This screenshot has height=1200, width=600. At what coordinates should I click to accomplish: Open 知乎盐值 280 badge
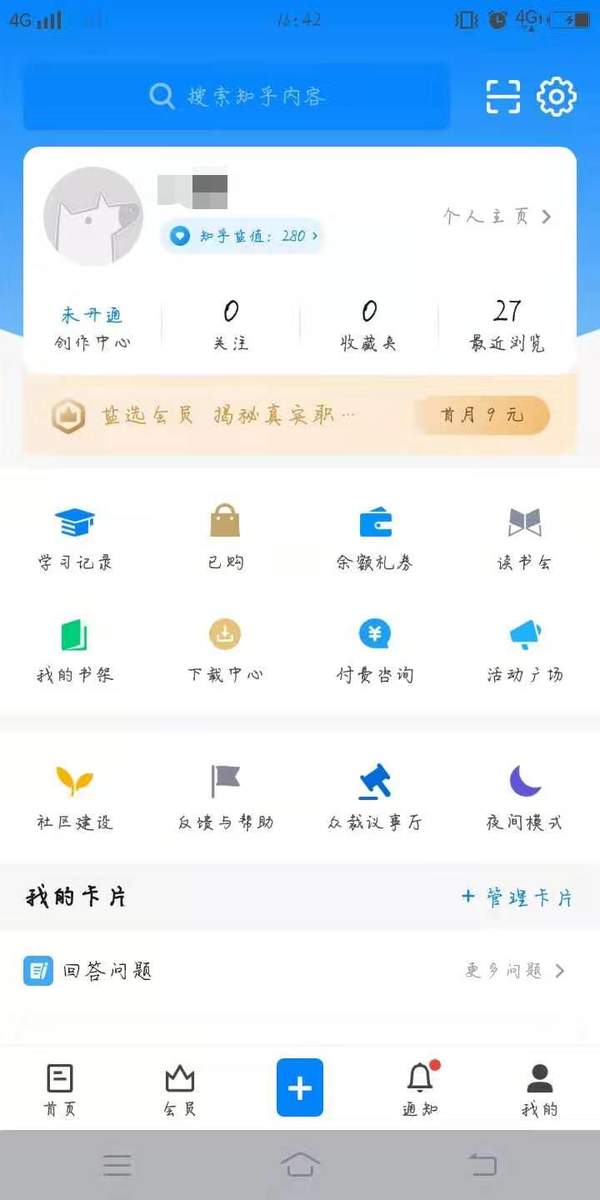click(242, 236)
